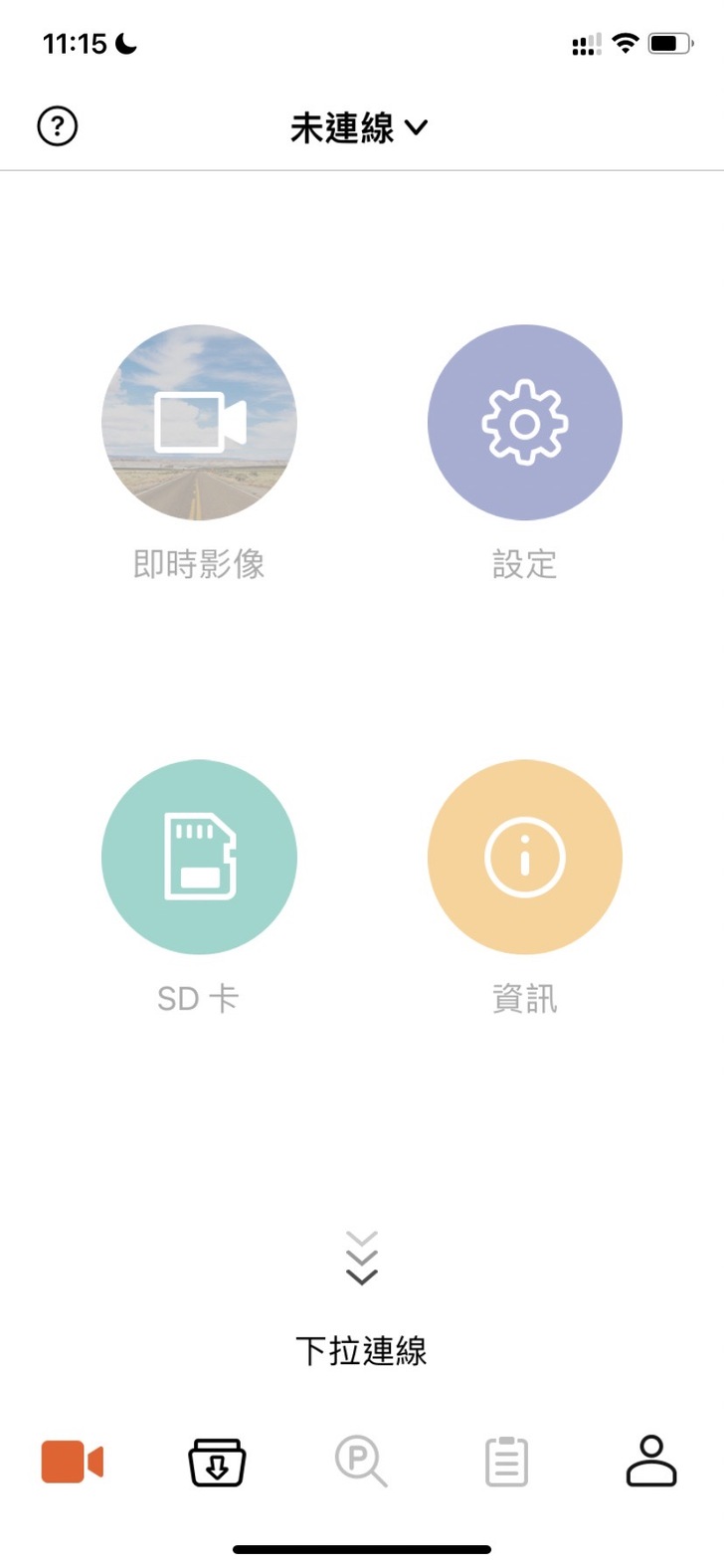Open 即時影像 live view
Screen dimensions: 724x1568
tap(199, 423)
